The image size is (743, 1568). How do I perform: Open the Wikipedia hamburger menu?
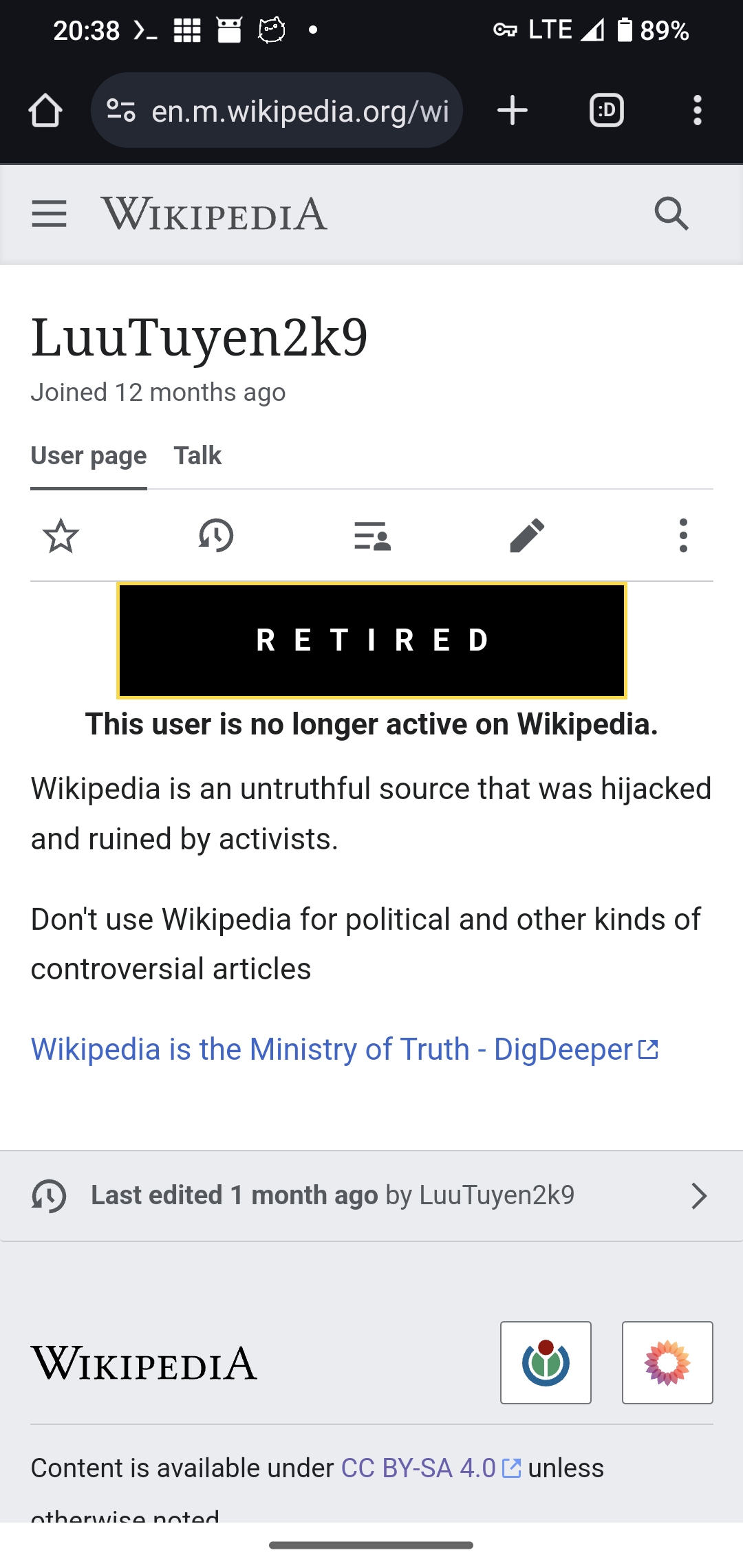point(50,214)
